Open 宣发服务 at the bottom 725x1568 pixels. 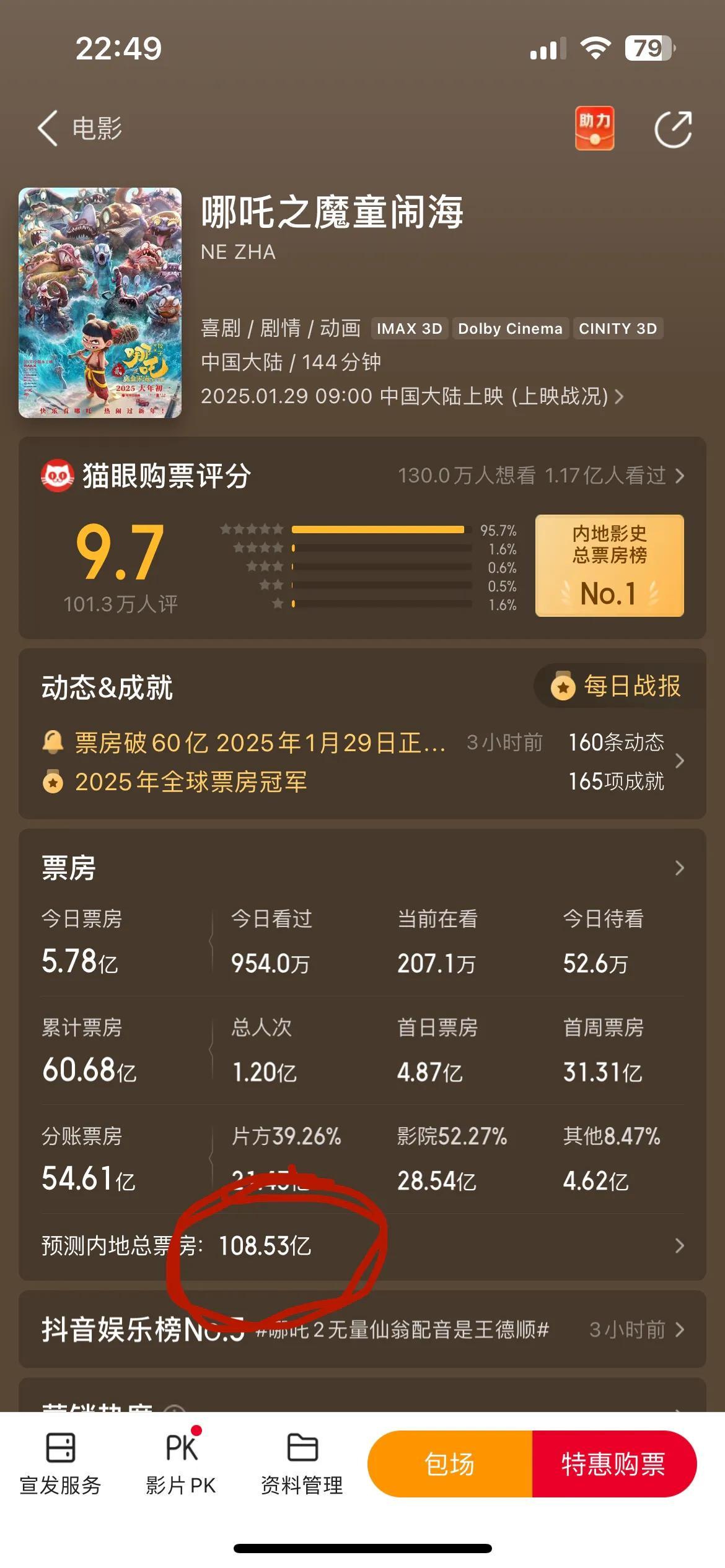tap(60, 1464)
